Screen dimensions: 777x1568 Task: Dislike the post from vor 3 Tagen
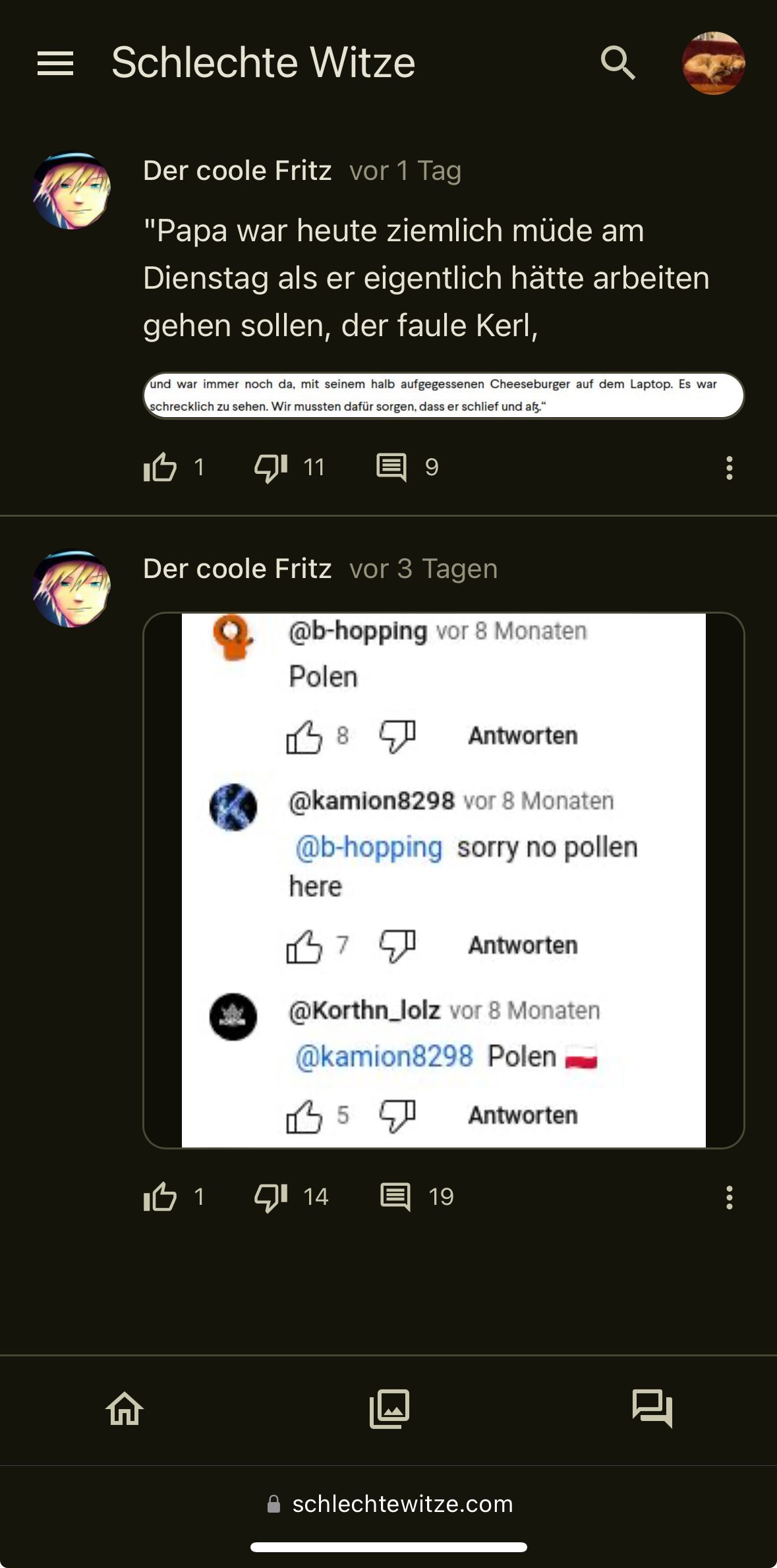tap(271, 1196)
